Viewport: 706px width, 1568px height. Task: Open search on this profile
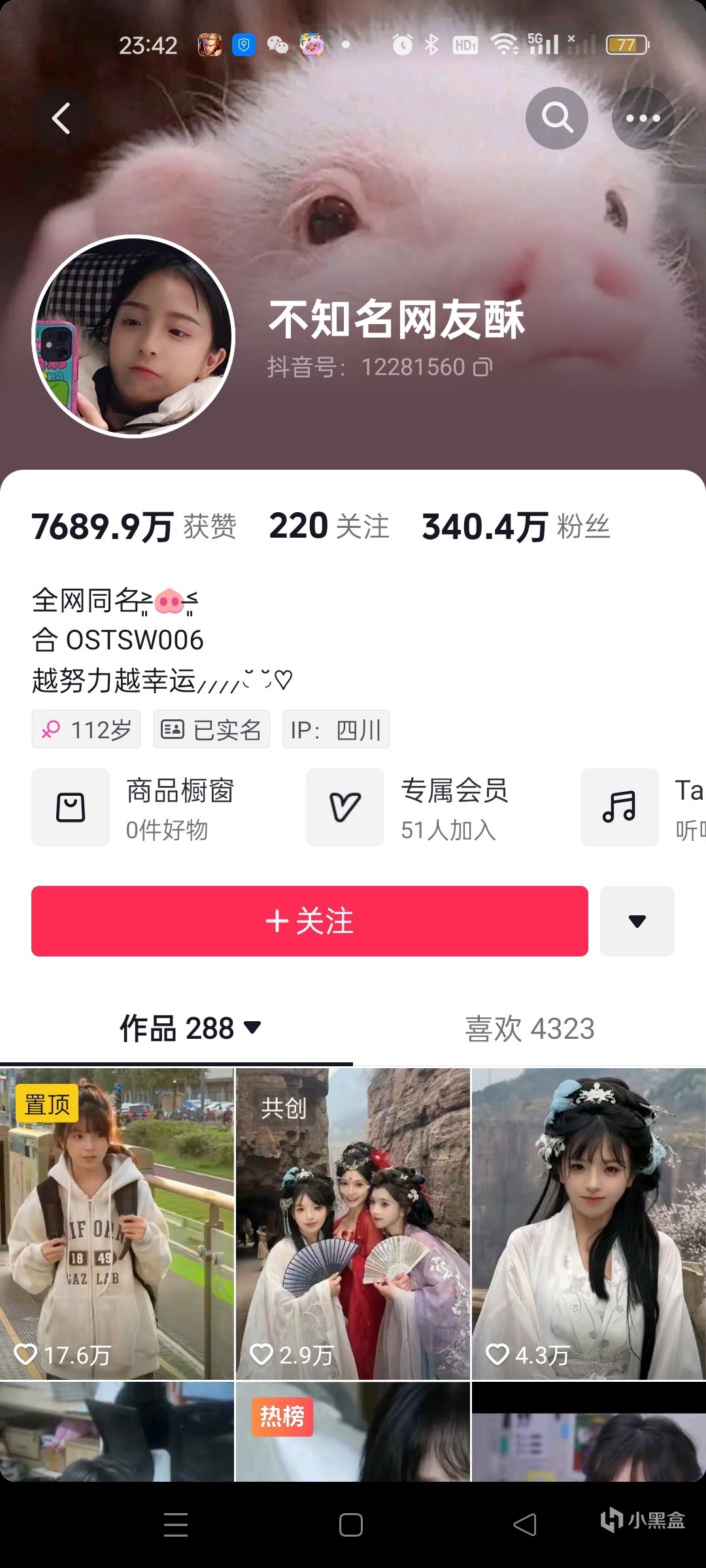[x=556, y=118]
